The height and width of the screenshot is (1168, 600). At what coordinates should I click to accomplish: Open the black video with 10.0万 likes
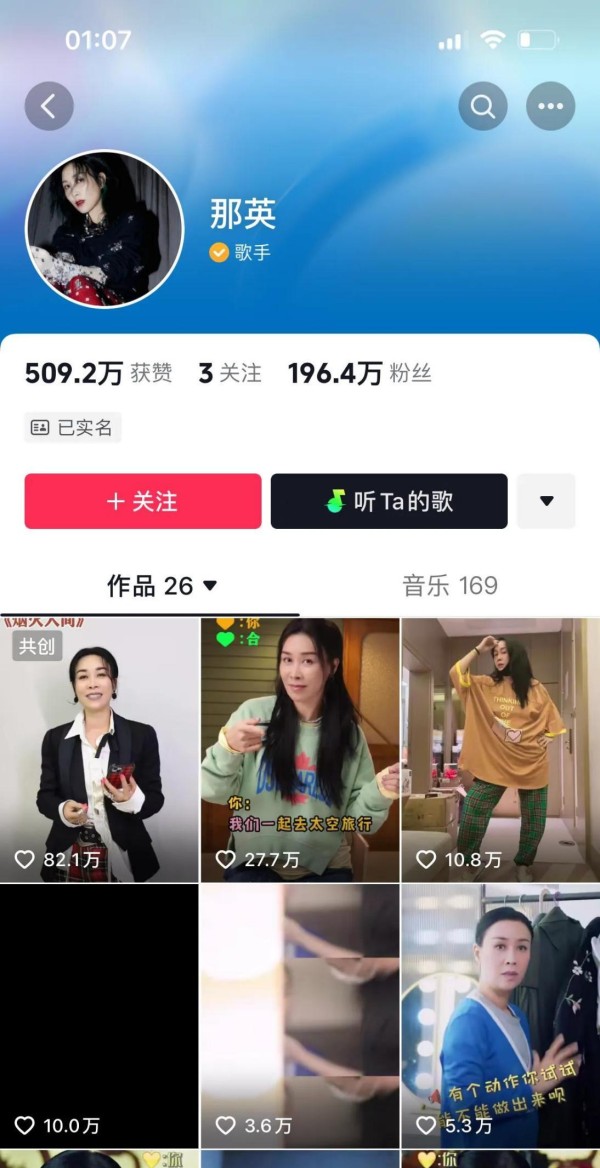click(x=100, y=1015)
